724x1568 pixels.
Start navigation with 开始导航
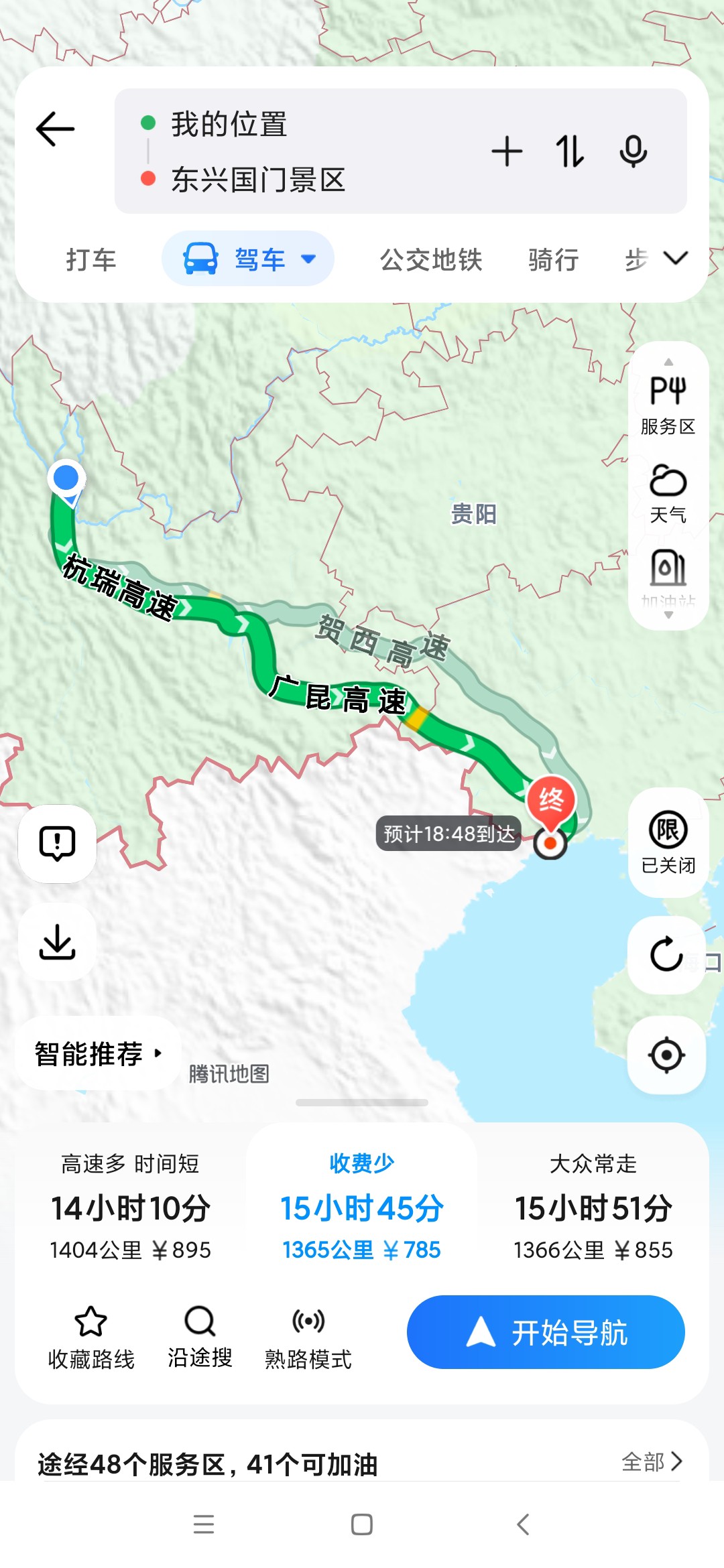[x=546, y=1332]
